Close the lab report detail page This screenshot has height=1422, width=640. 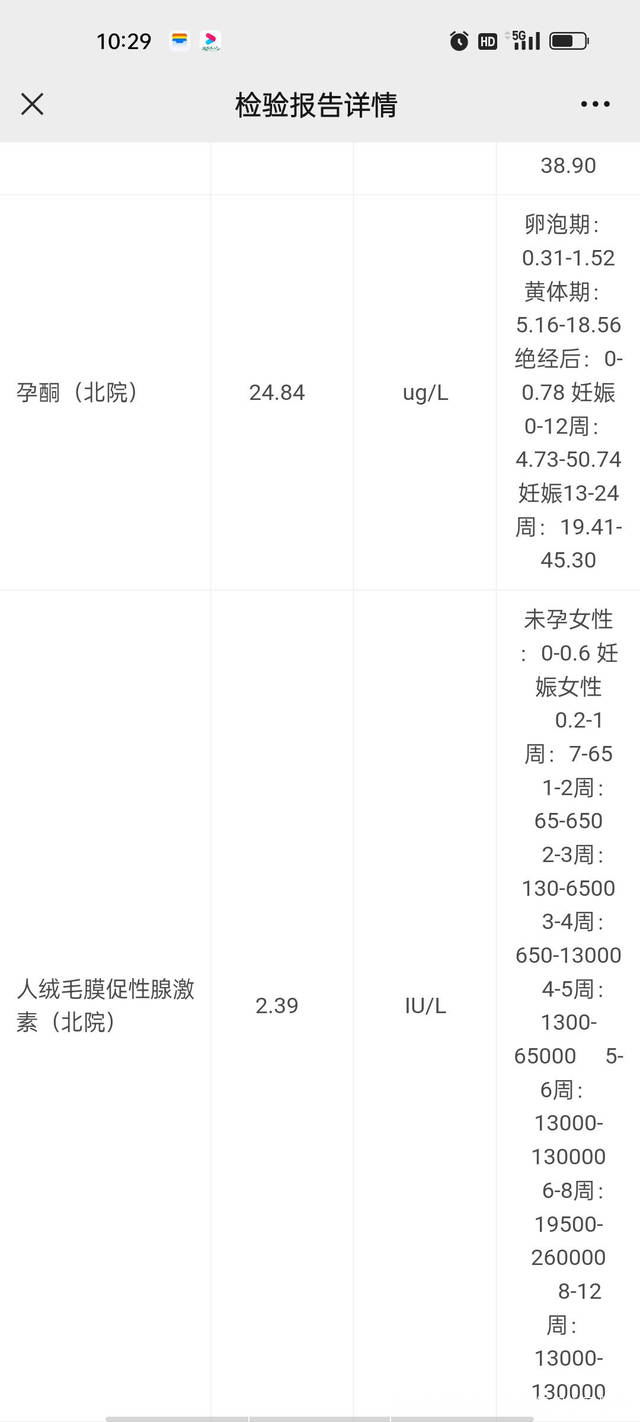pyautogui.click(x=32, y=104)
